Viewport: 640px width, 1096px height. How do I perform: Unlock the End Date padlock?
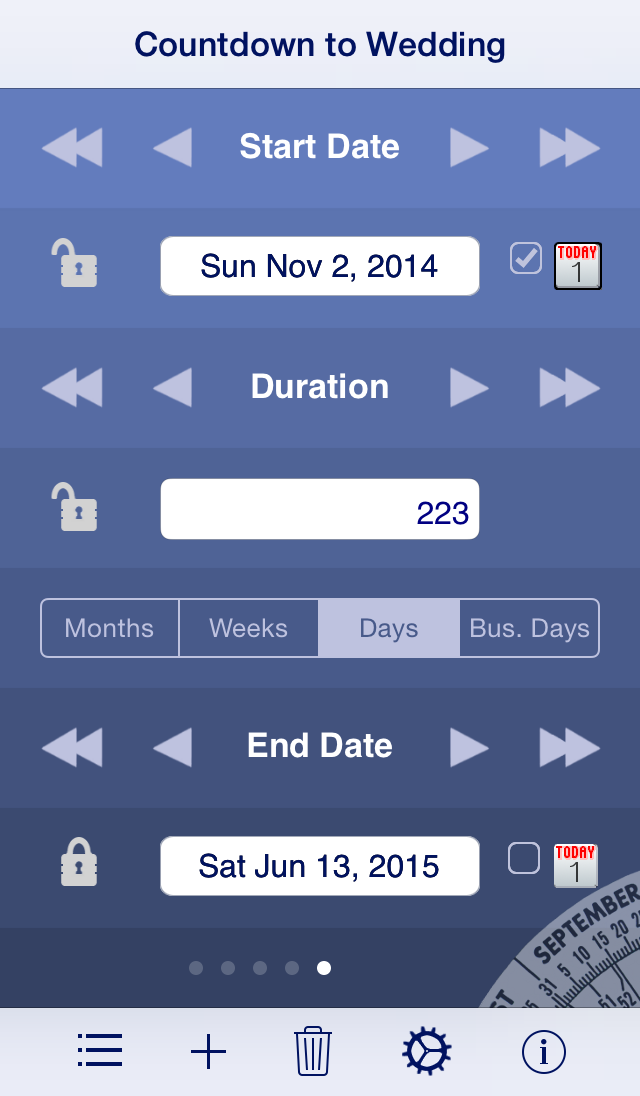coord(78,862)
